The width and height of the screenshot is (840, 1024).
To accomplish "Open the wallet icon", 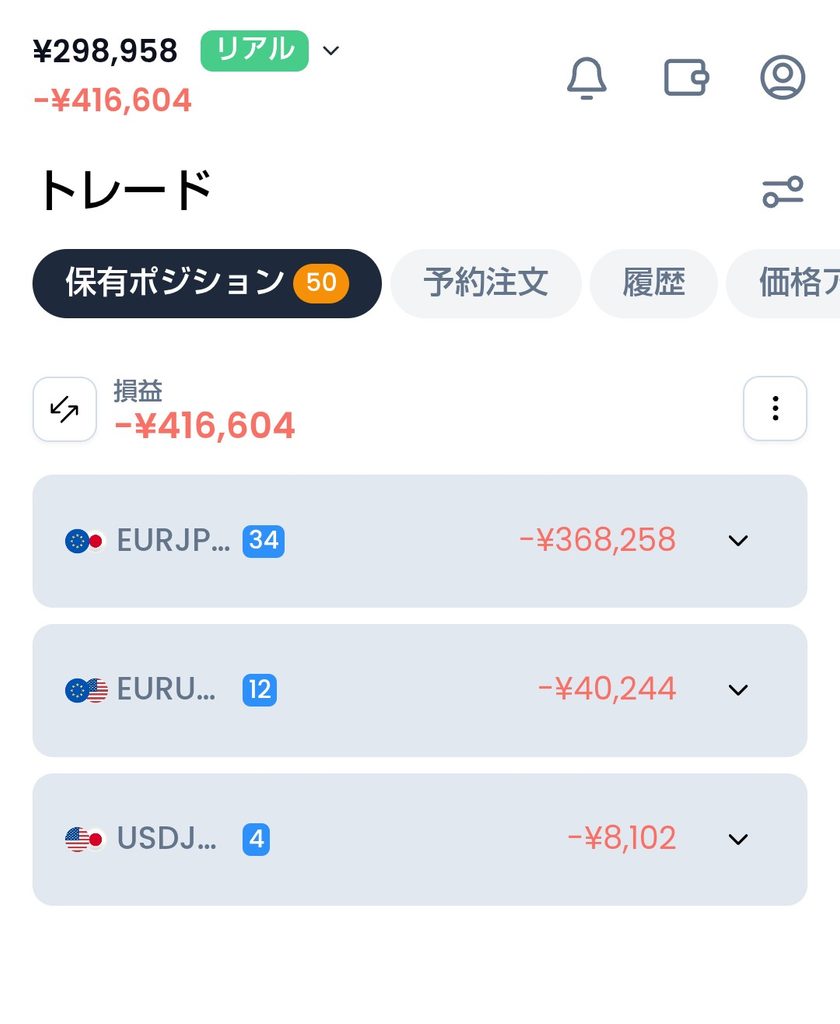I will pos(686,78).
